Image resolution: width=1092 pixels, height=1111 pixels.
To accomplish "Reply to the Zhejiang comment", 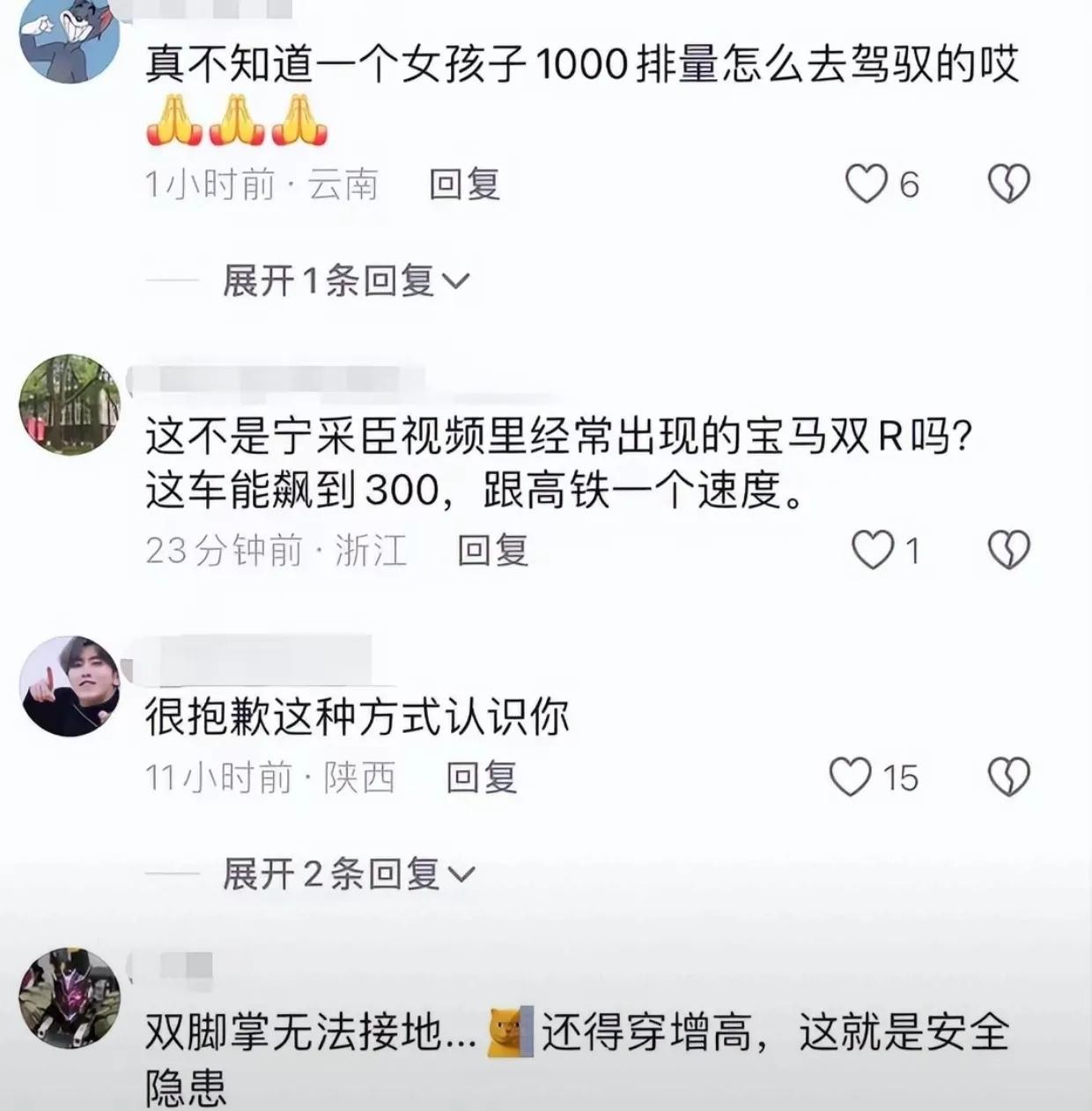I will pos(492,551).
